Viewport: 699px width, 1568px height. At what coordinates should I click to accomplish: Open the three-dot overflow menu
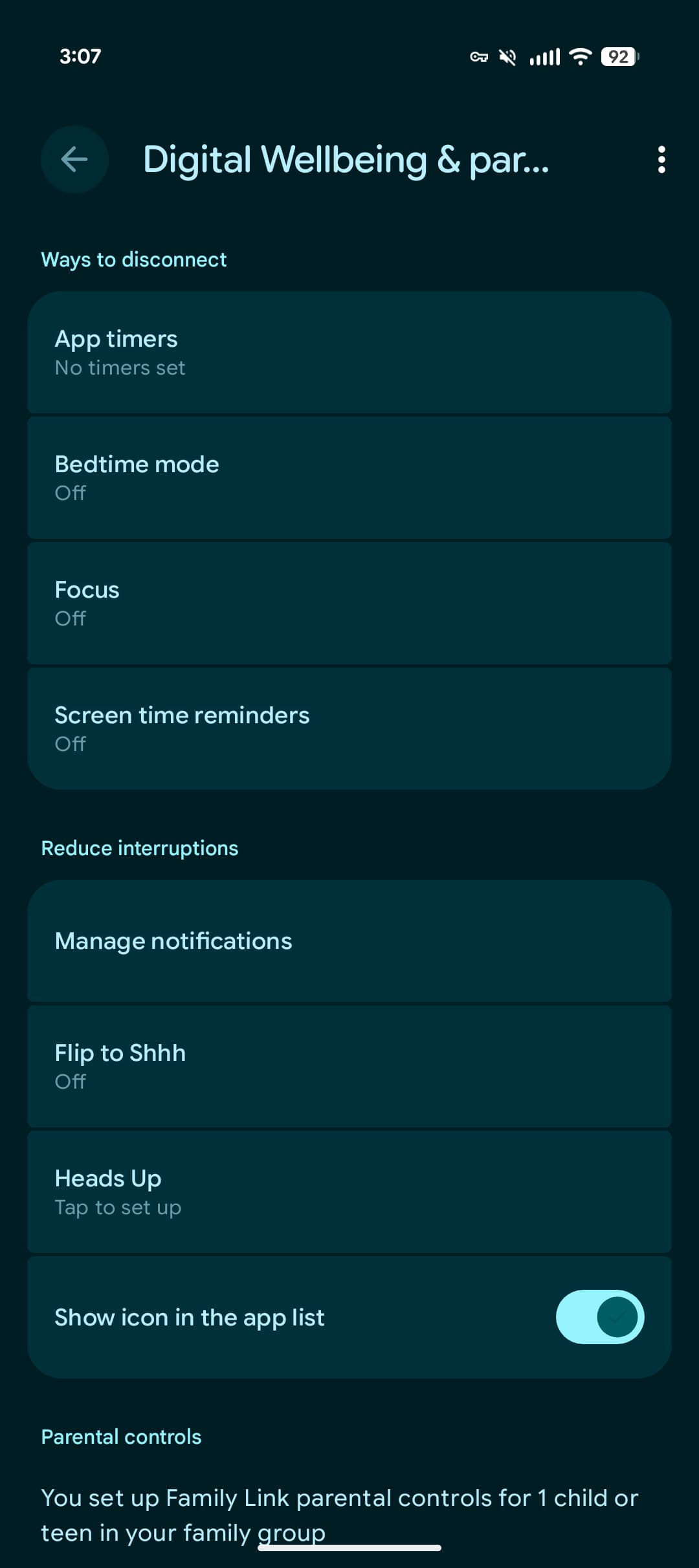[x=661, y=159]
